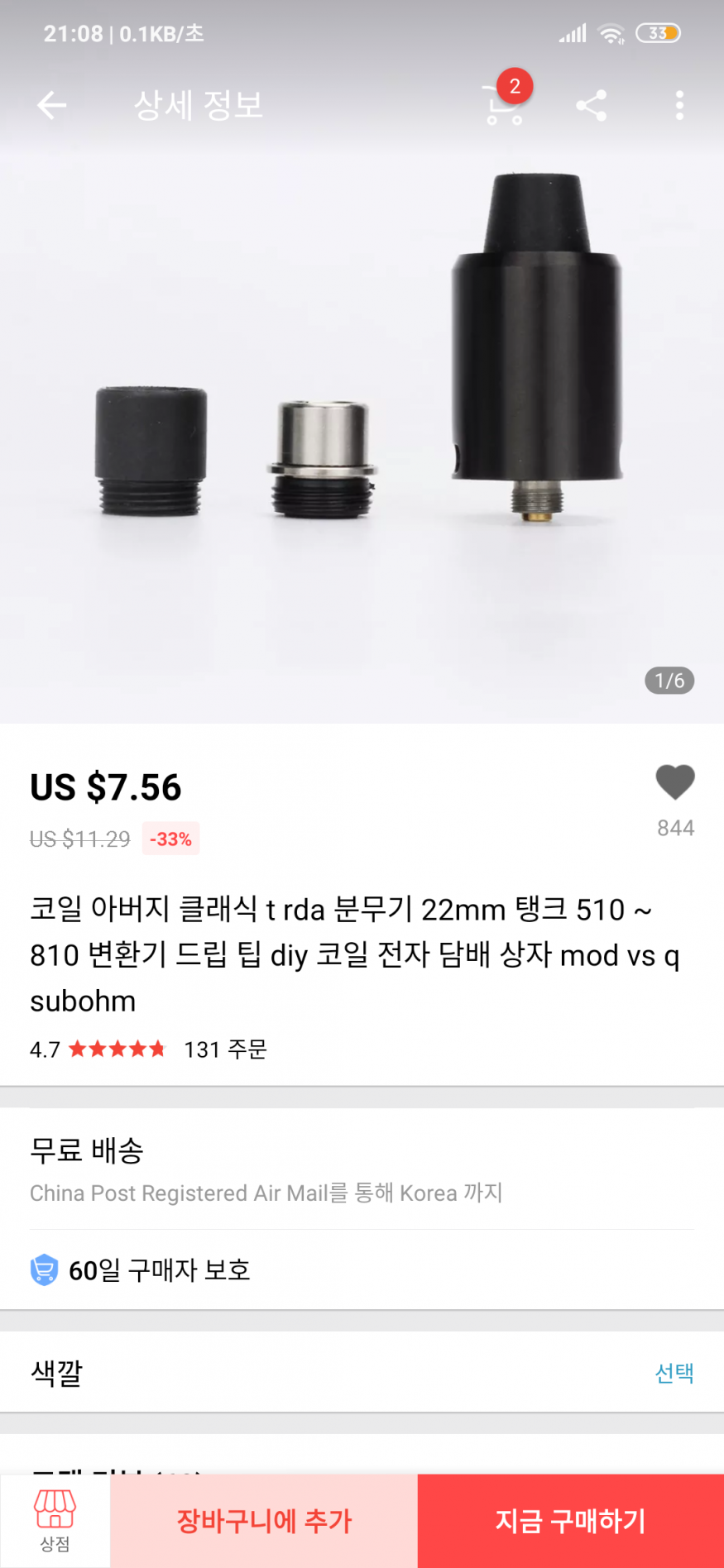Viewport: 724px width, 1568px height.
Task: Go back from the 상세 정보 page
Action: tap(51, 105)
